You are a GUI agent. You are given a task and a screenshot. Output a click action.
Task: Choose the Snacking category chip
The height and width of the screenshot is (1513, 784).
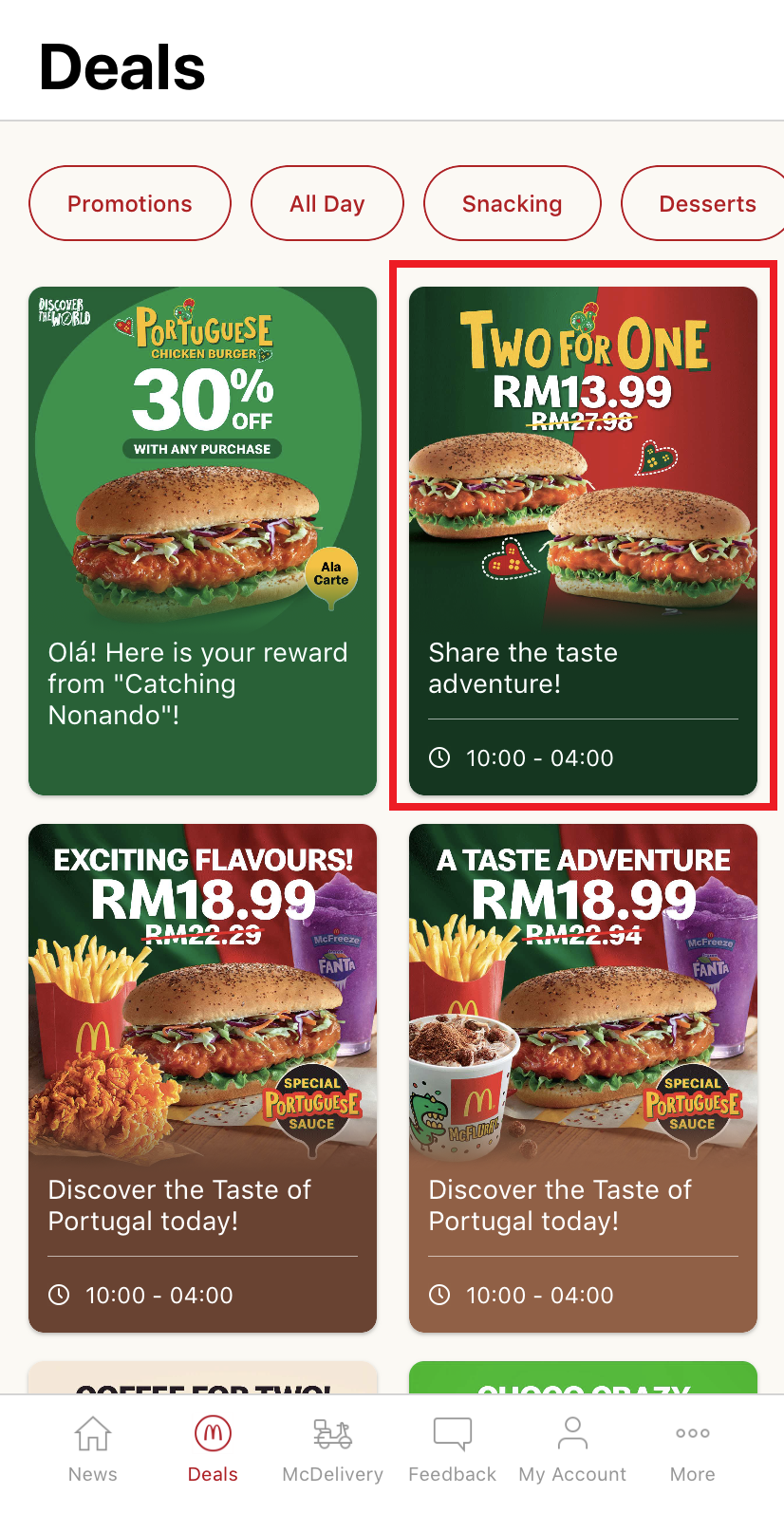coord(512,203)
